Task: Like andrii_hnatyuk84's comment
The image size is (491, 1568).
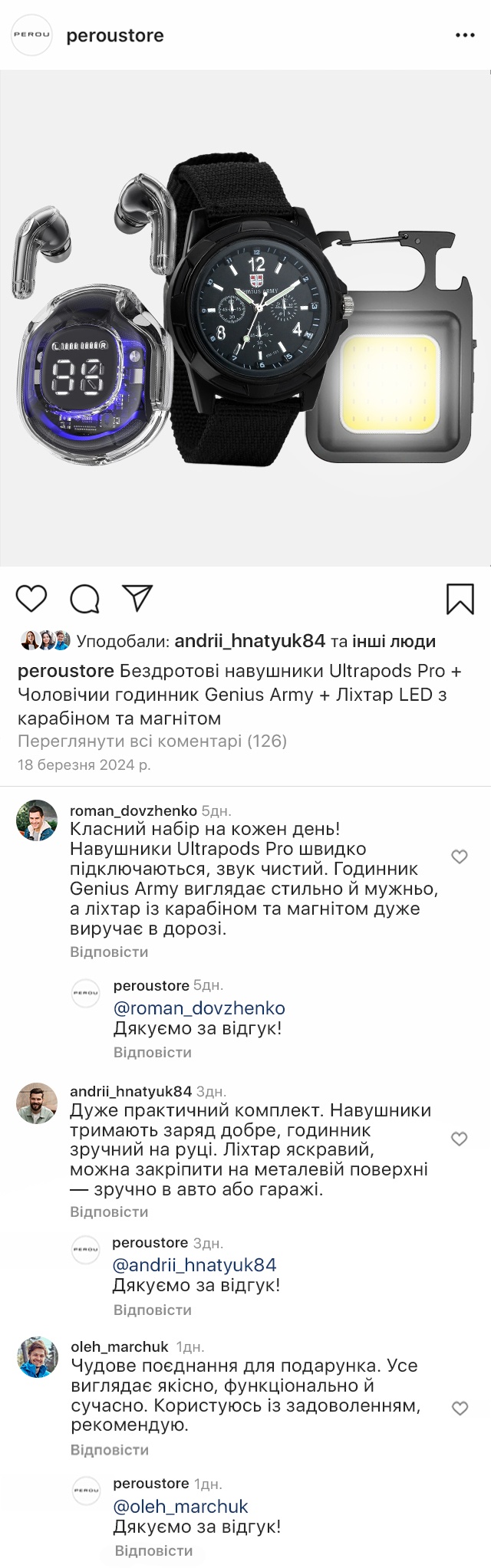Action: [x=460, y=1139]
